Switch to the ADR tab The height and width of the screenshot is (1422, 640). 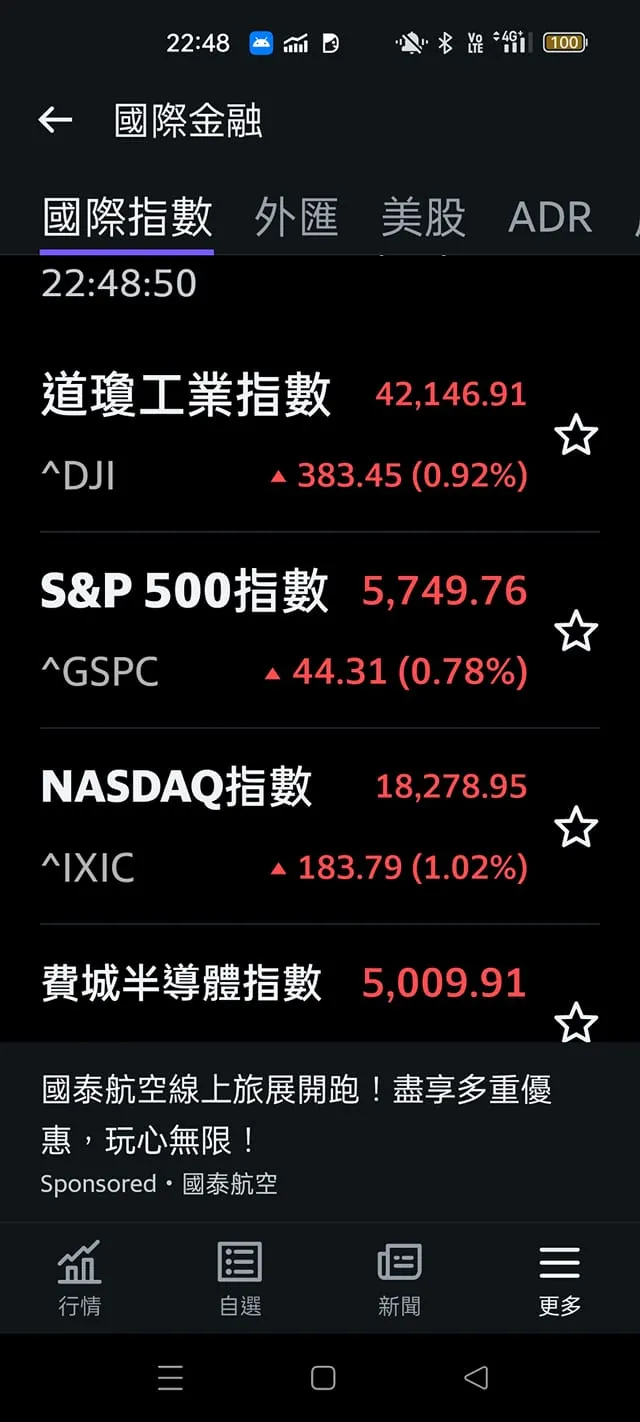tap(550, 217)
